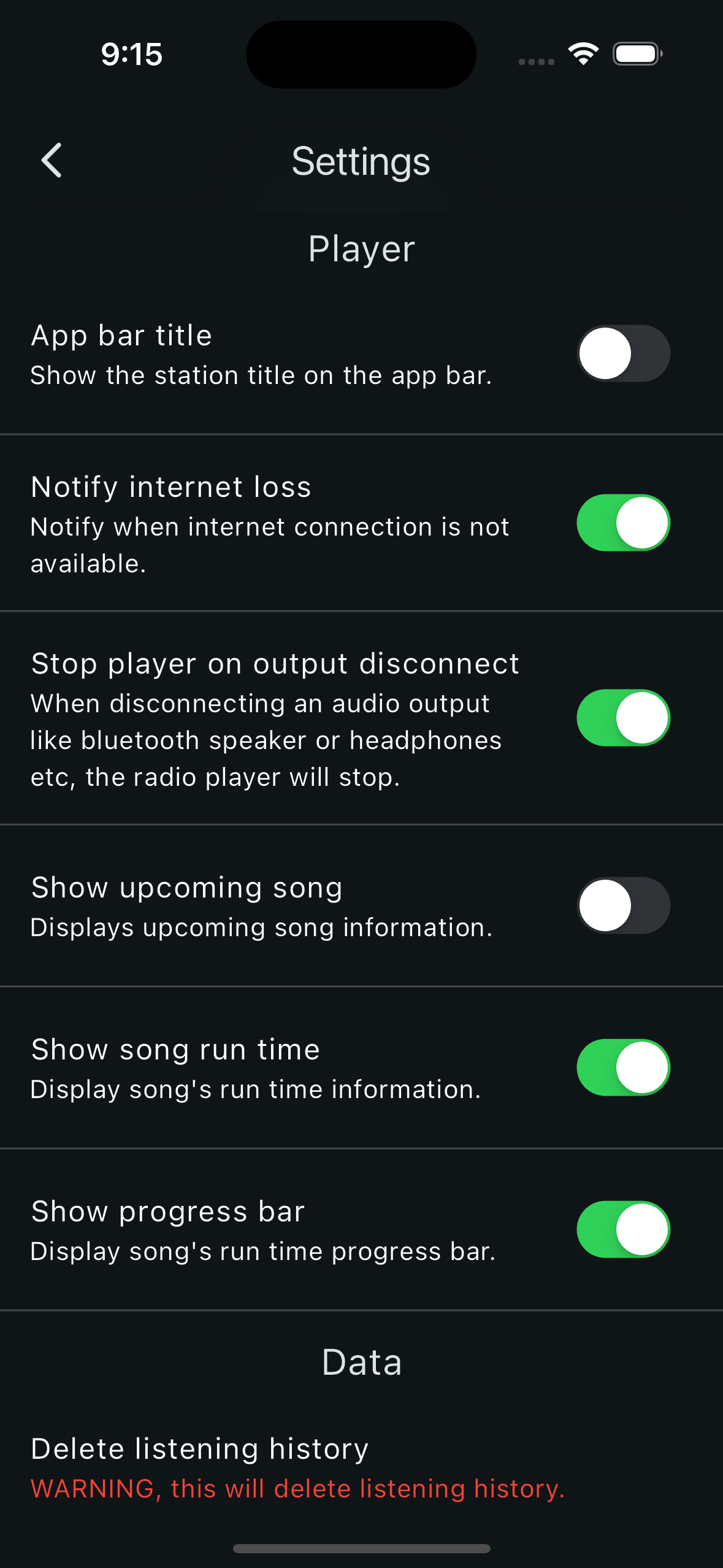Disable Stop player on output disconnect
This screenshot has height=1568, width=723.
[x=623, y=718]
